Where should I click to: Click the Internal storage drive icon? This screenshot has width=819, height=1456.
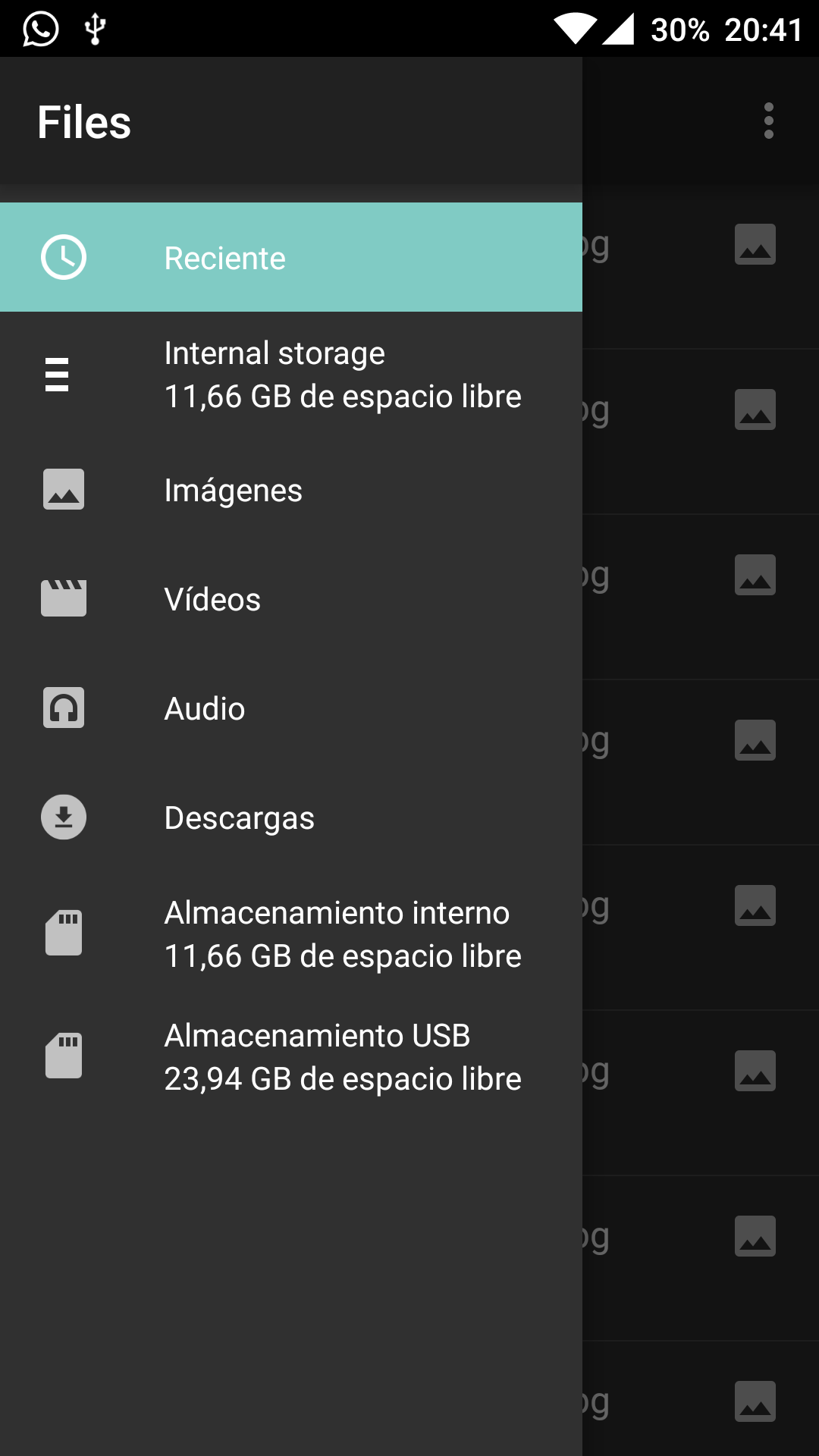(x=58, y=374)
